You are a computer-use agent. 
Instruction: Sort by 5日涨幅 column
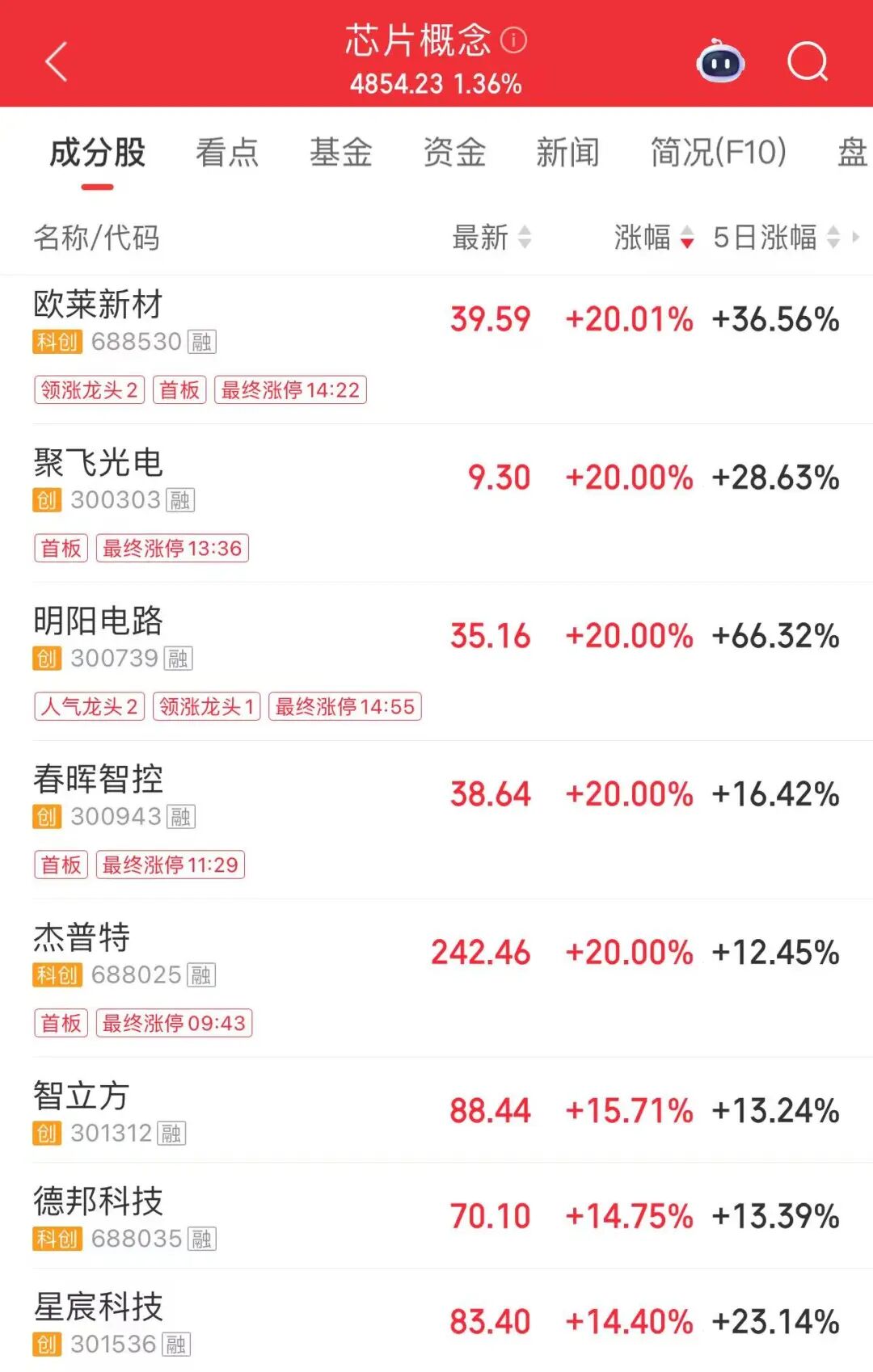(776, 238)
